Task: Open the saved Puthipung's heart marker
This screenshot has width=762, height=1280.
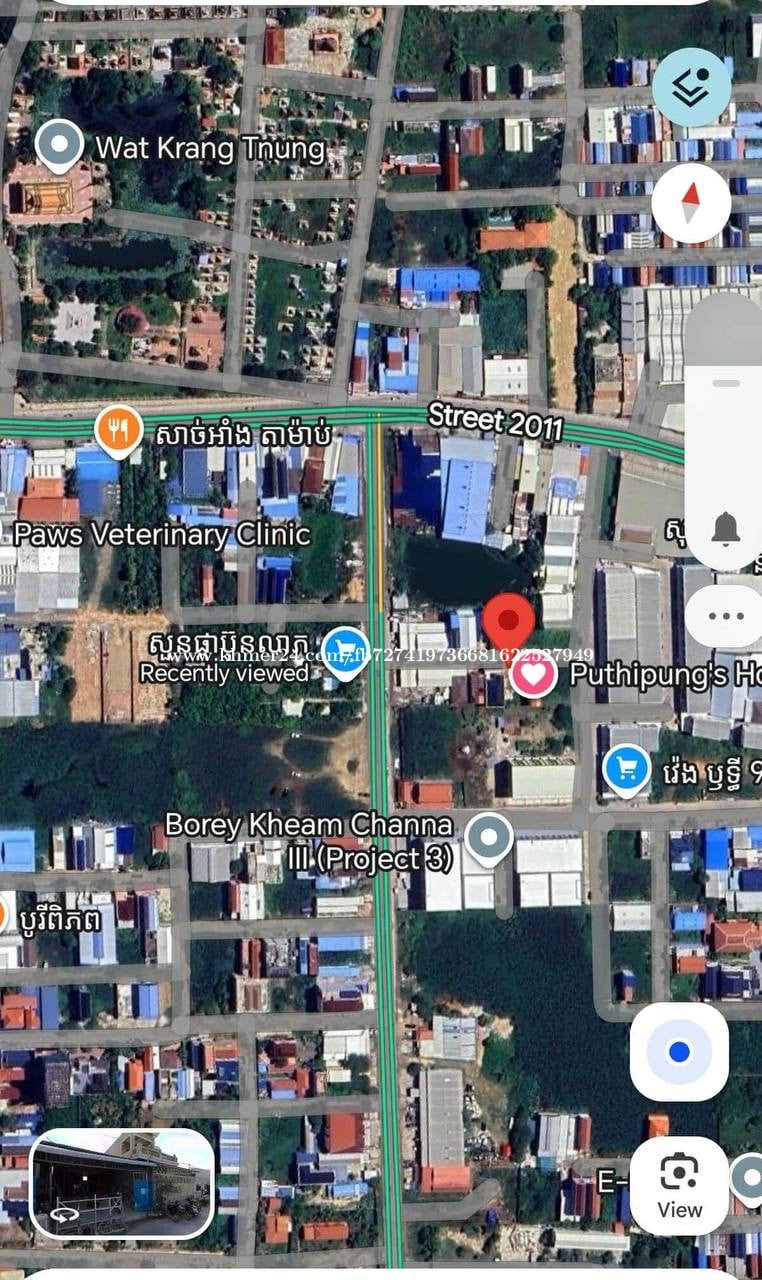Action: (x=534, y=675)
